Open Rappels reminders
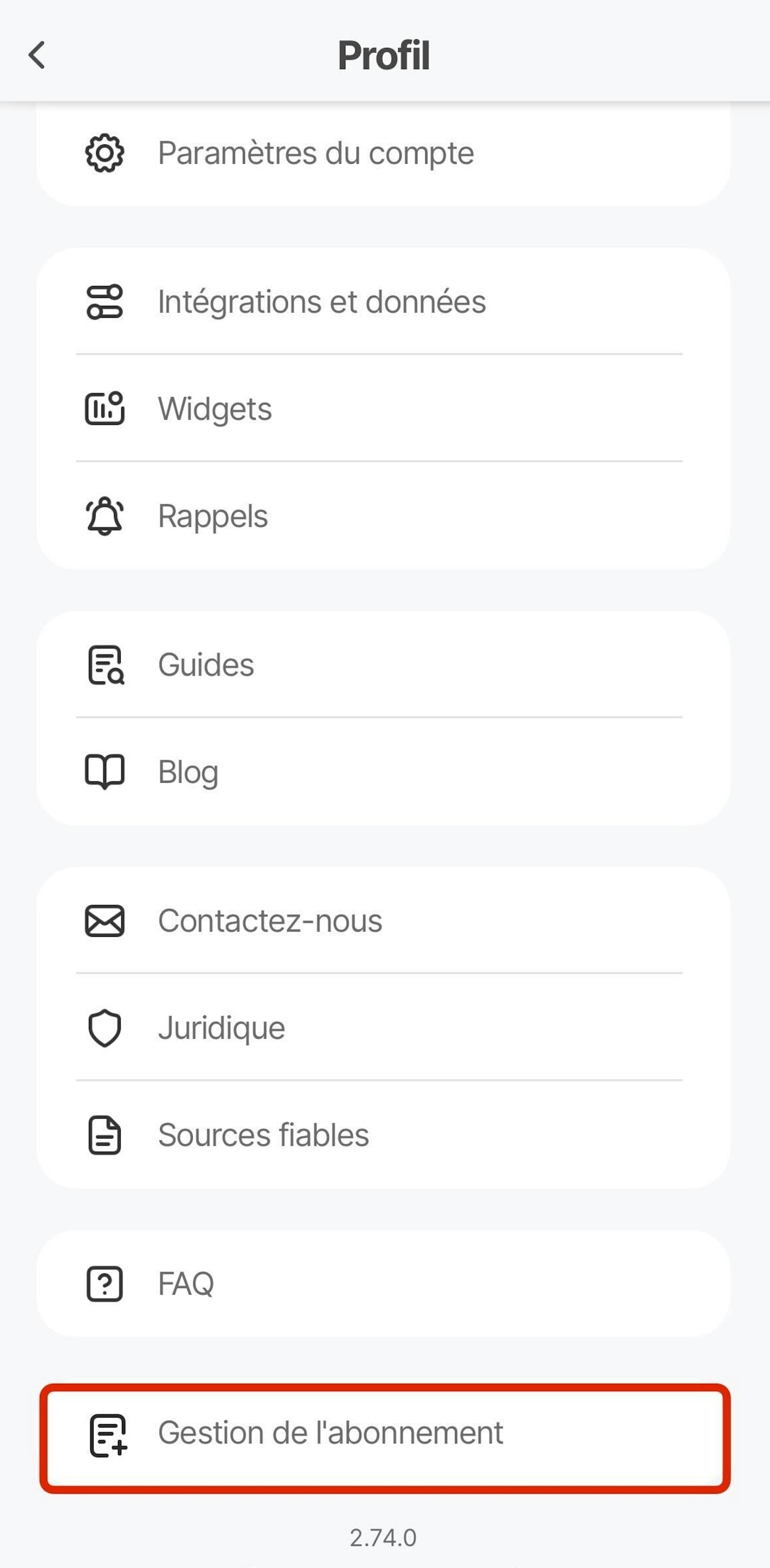This screenshot has height=1568, width=770. [x=383, y=516]
